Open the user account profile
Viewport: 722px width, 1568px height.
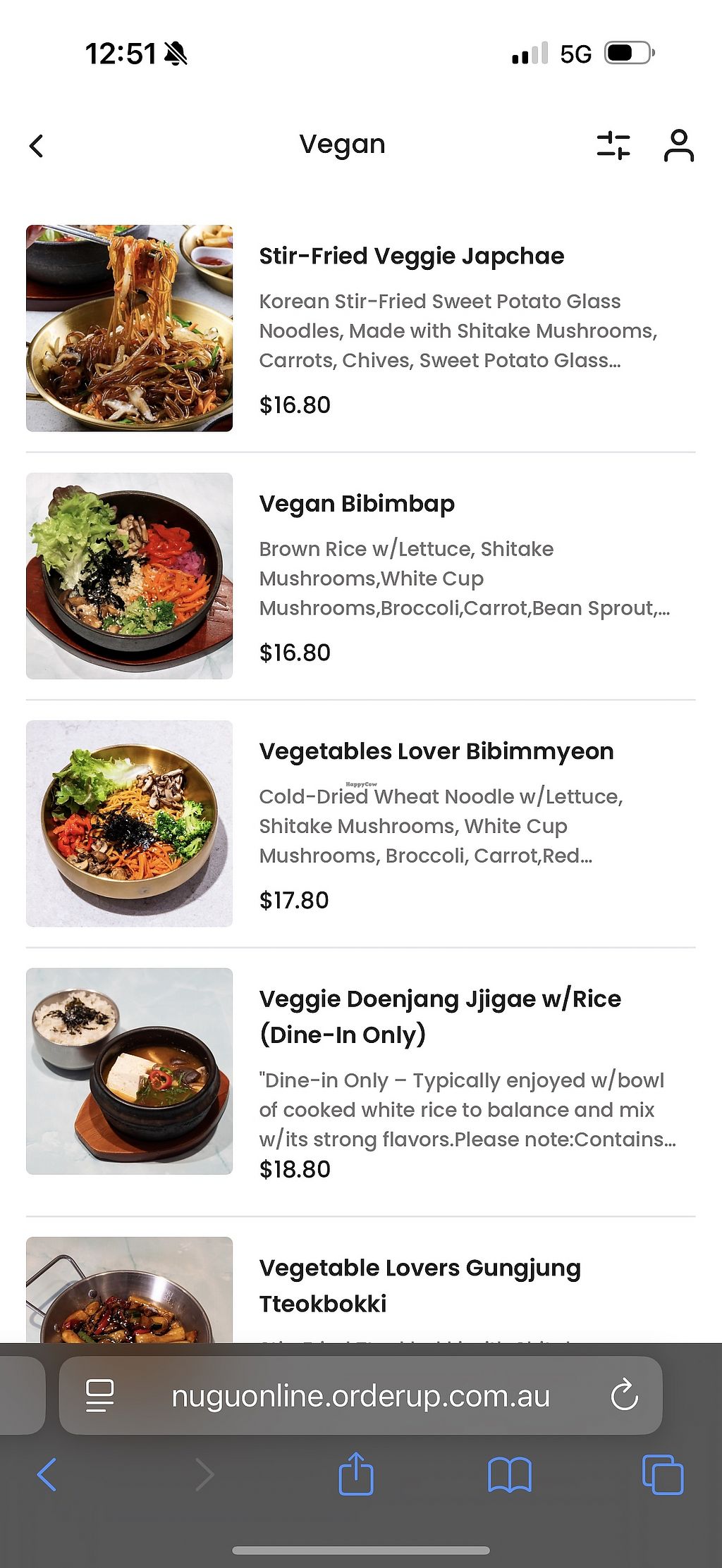(x=678, y=146)
